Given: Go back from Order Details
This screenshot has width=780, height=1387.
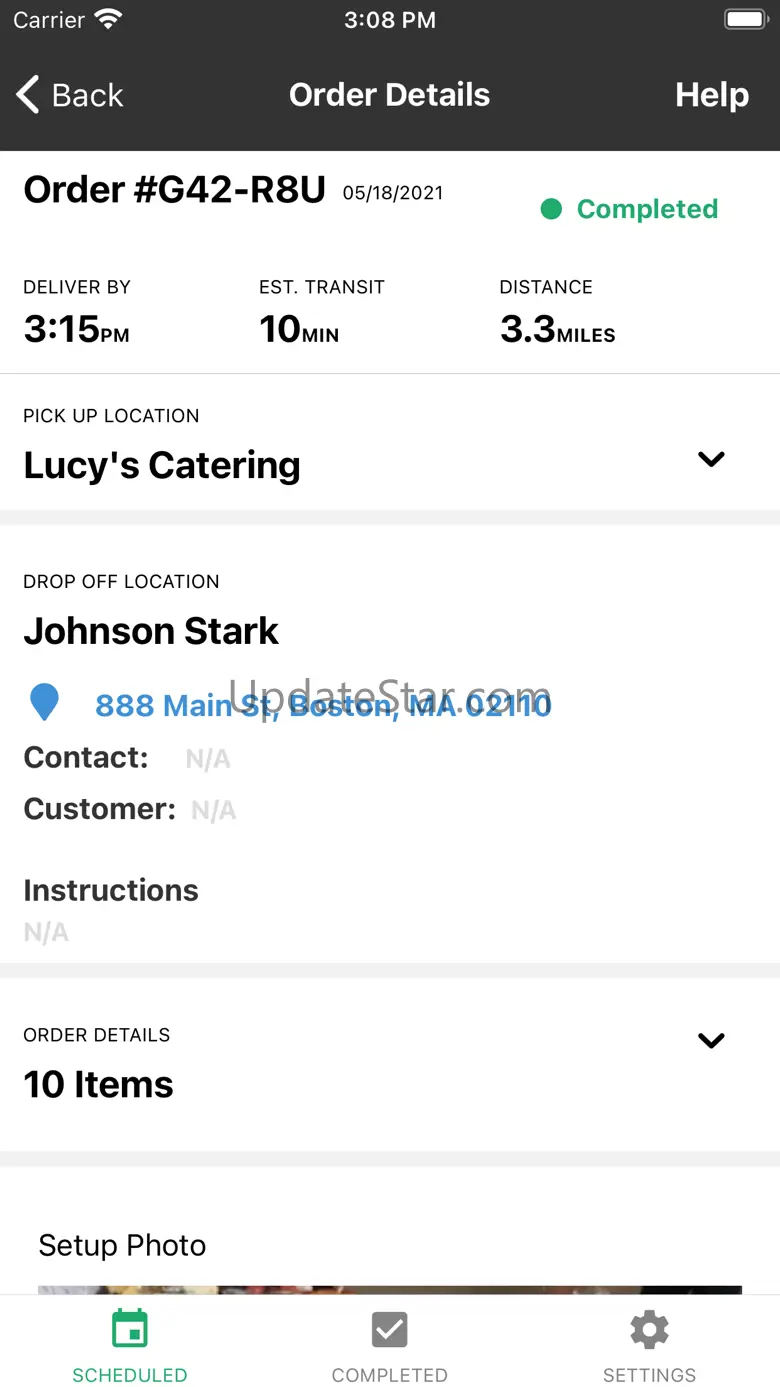Looking at the screenshot, I should [x=70, y=95].
